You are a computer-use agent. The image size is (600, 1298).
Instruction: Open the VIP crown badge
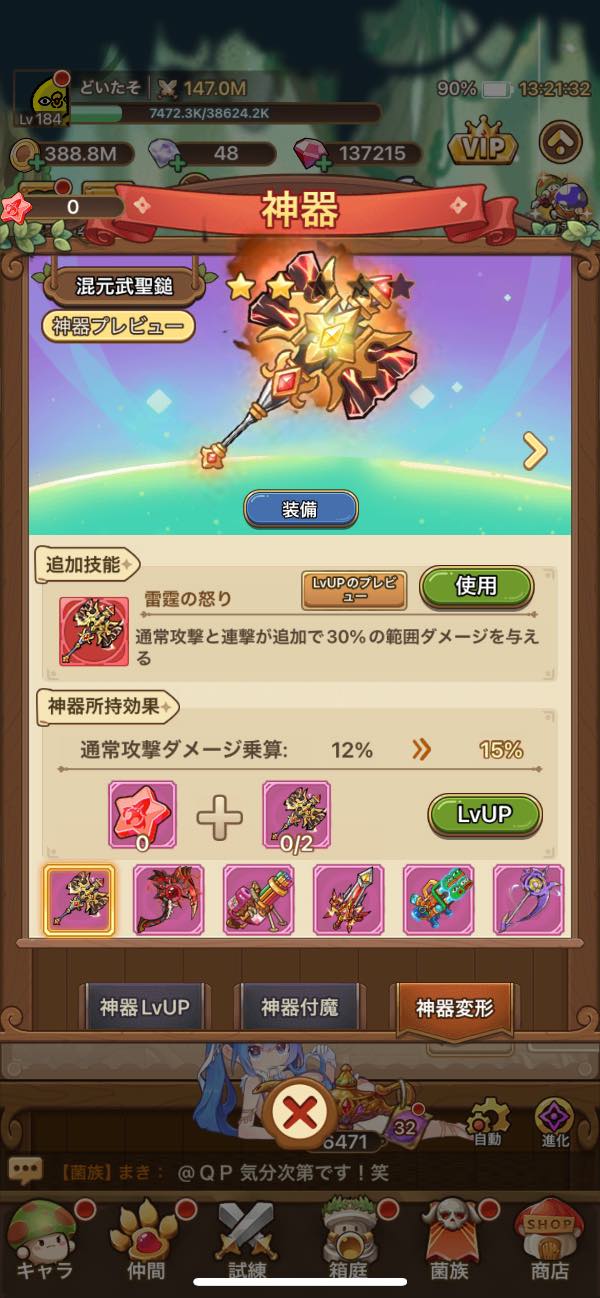(483, 148)
